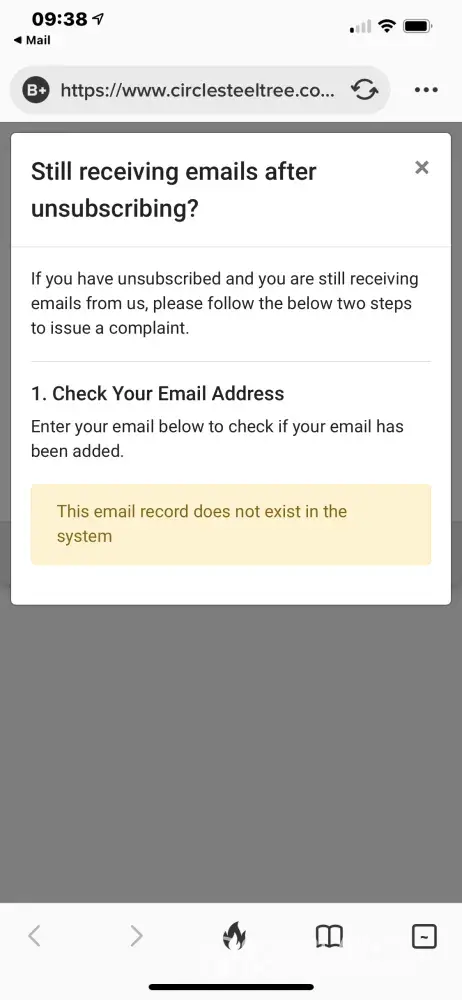Image resolution: width=462 pixels, height=1000 pixels.
Task: Open the tab switcher
Action: pos(424,936)
